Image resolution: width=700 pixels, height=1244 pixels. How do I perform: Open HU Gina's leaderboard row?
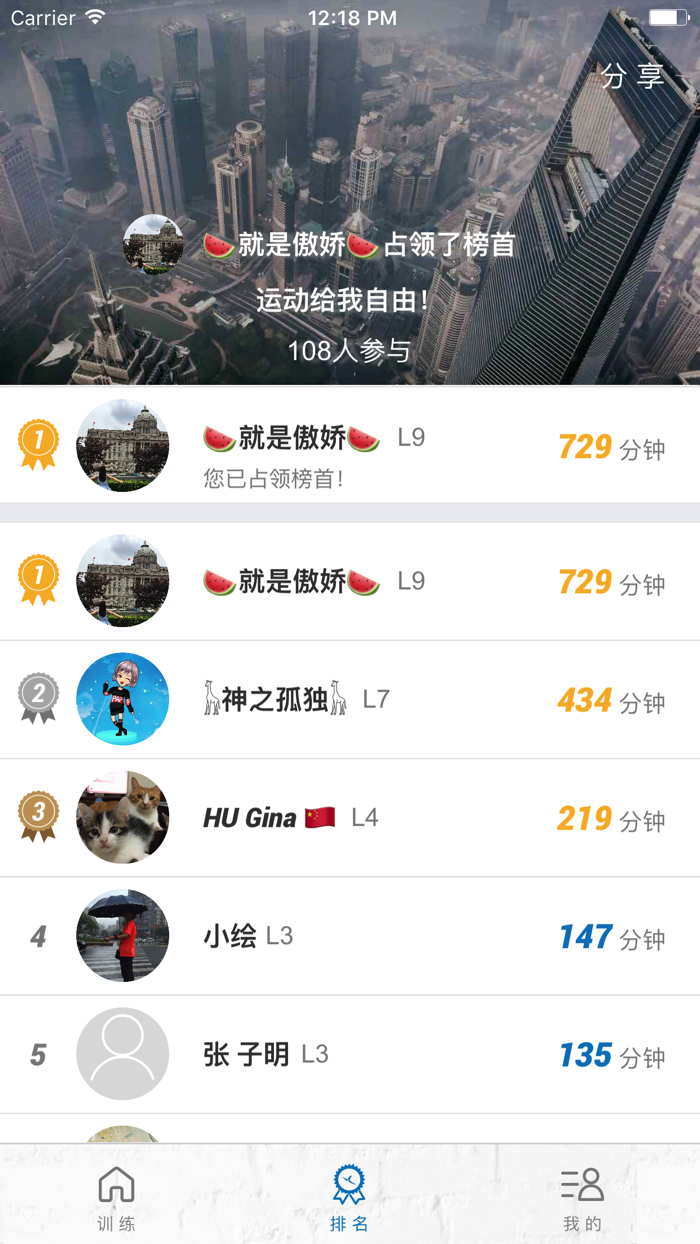click(350, 818)
